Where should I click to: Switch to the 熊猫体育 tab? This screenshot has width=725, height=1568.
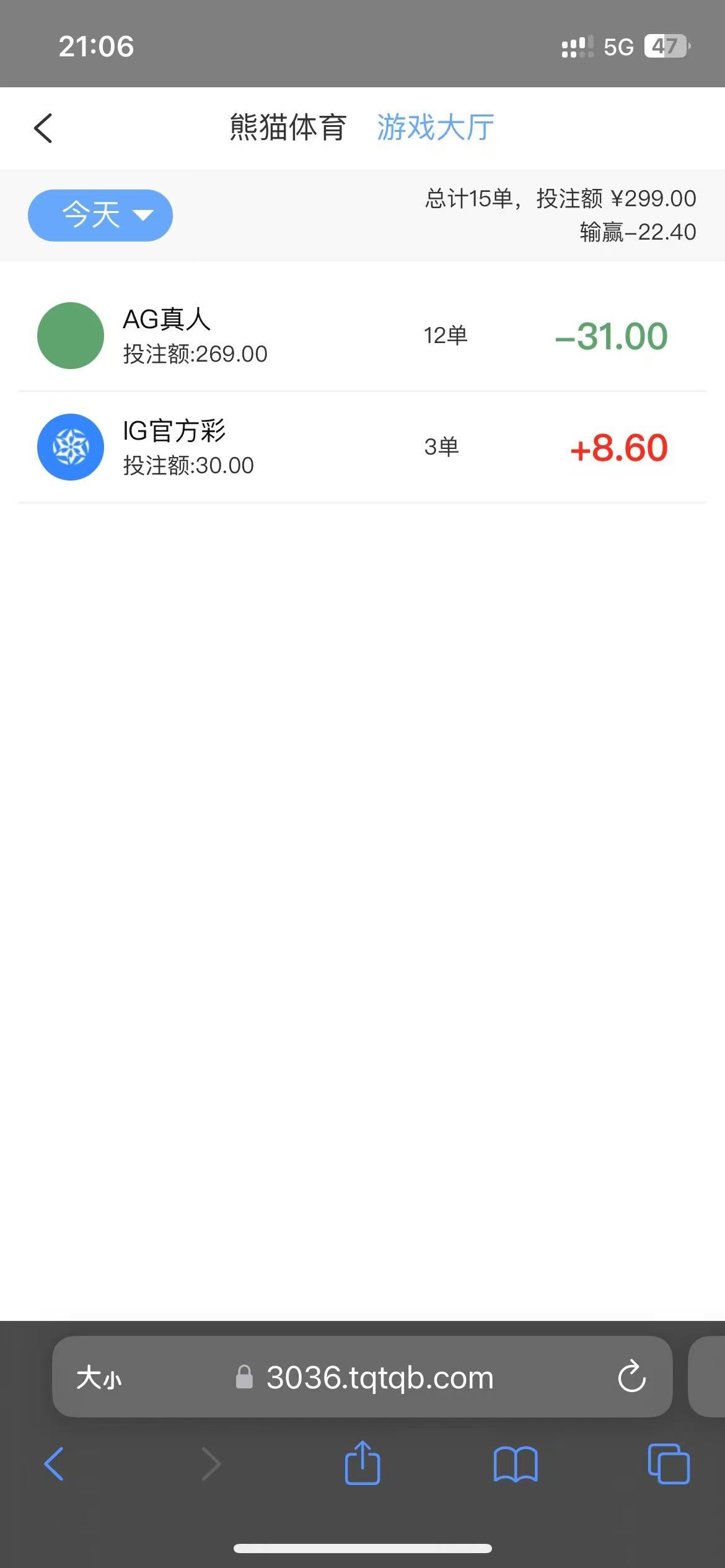tap(288, 128)
